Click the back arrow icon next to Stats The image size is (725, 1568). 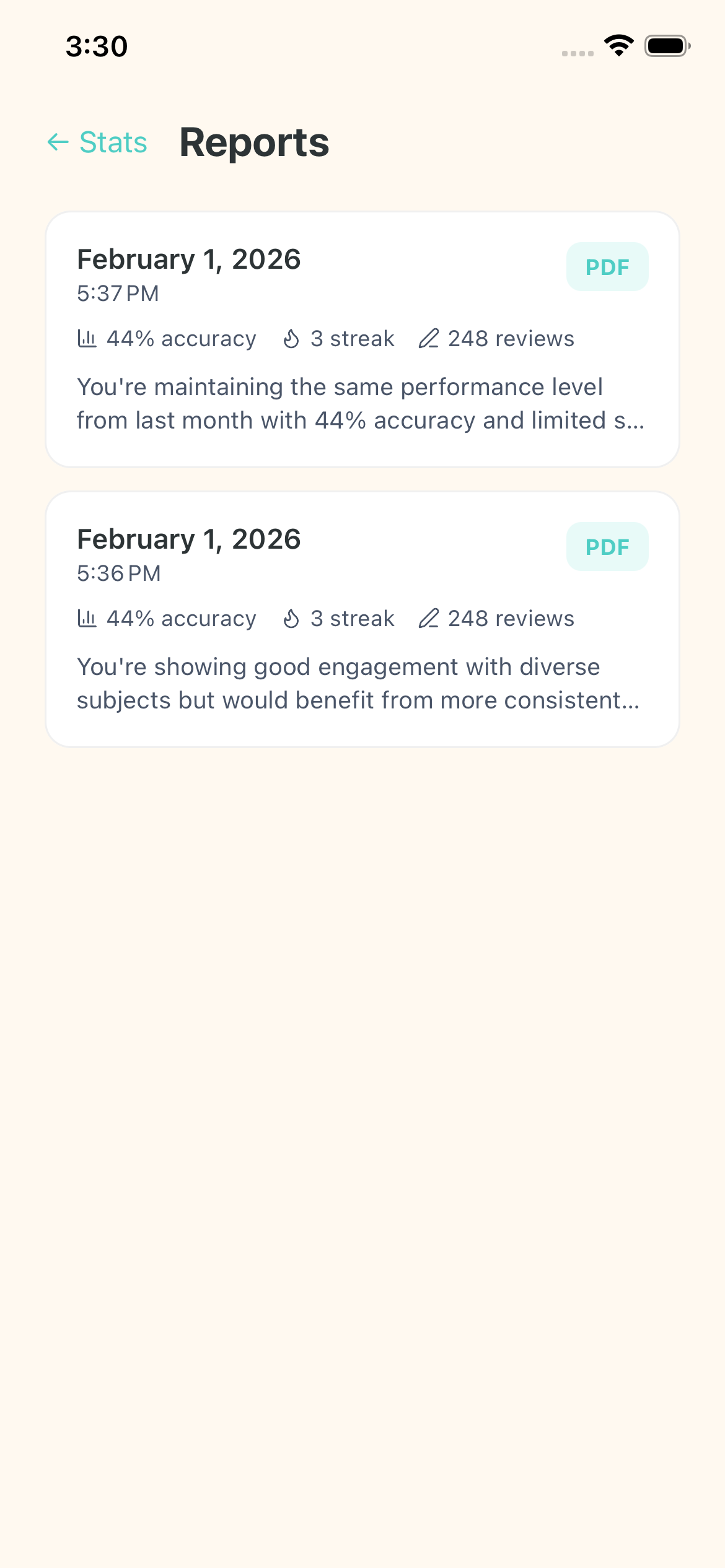click(x=57, y=142)
